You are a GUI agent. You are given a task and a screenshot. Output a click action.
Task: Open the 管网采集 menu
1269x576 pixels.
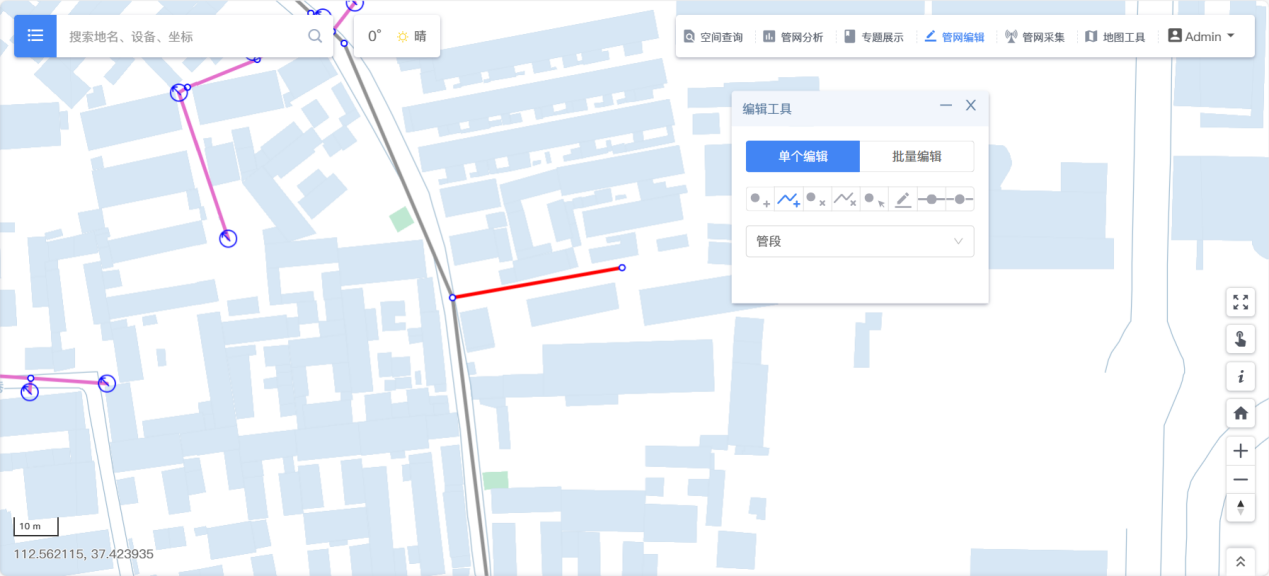[1035, 37]
